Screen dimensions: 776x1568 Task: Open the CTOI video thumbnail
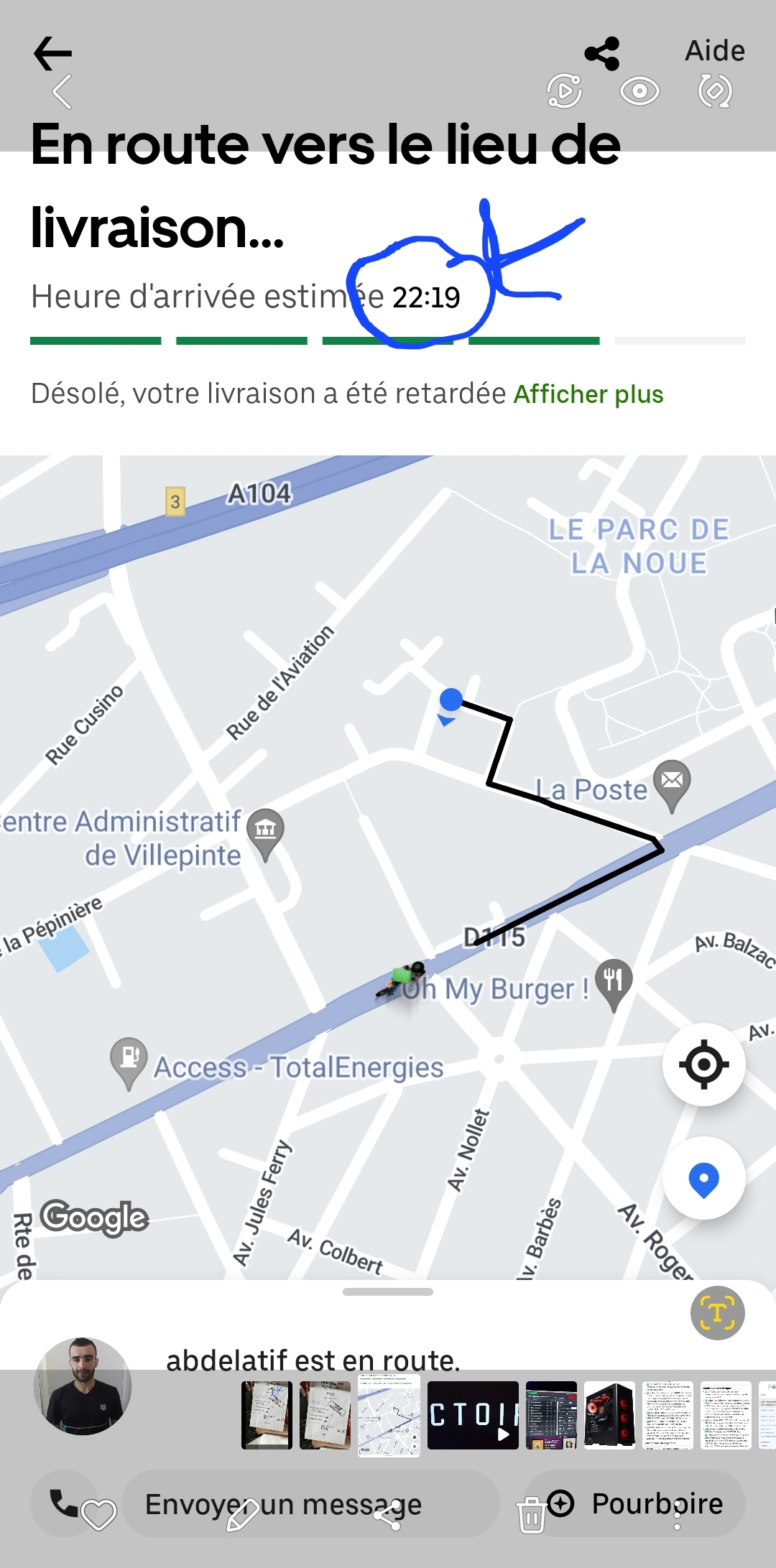tap(473, 1415)
